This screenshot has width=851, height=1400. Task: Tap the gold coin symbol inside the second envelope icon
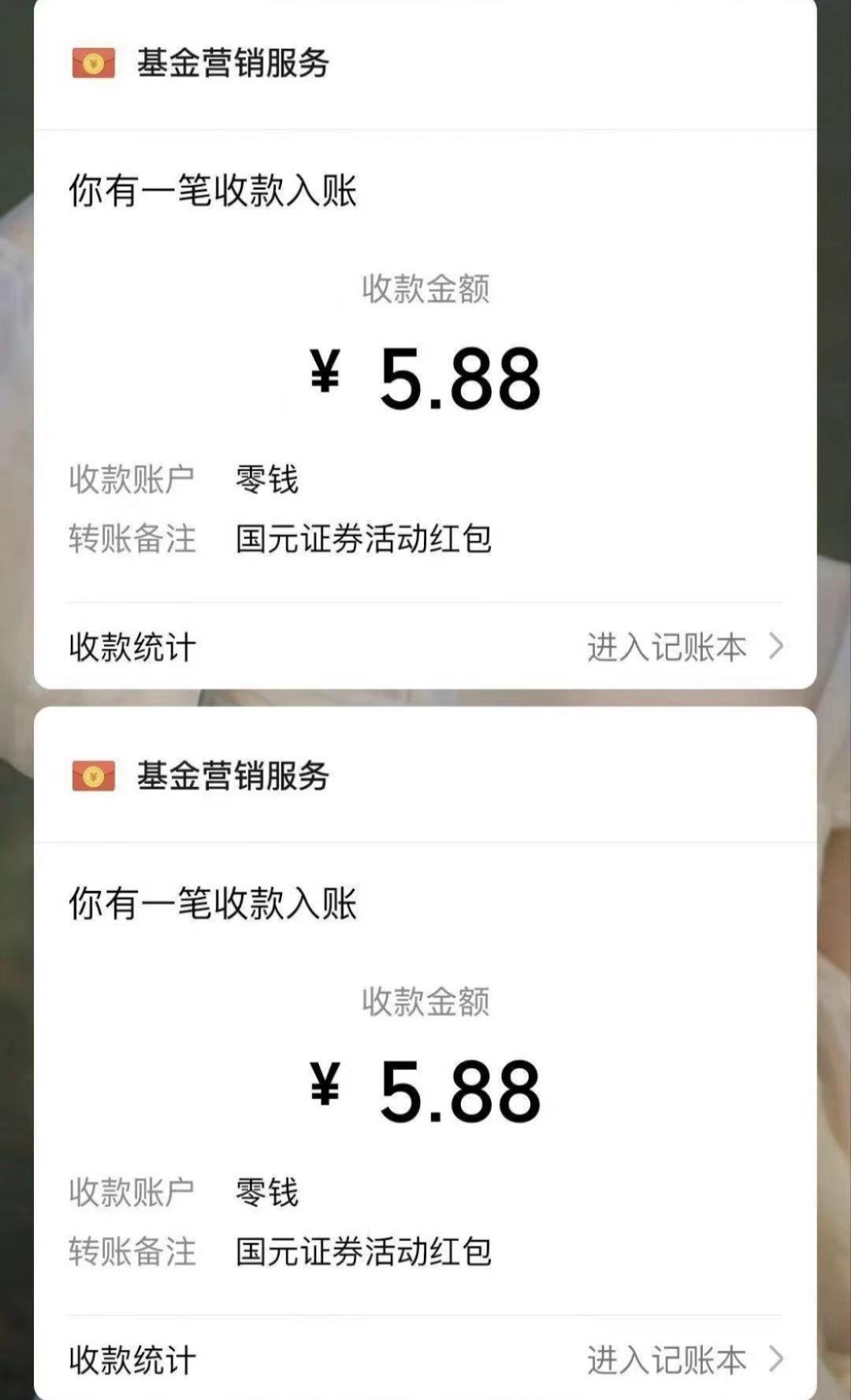[x=93, y=775]
